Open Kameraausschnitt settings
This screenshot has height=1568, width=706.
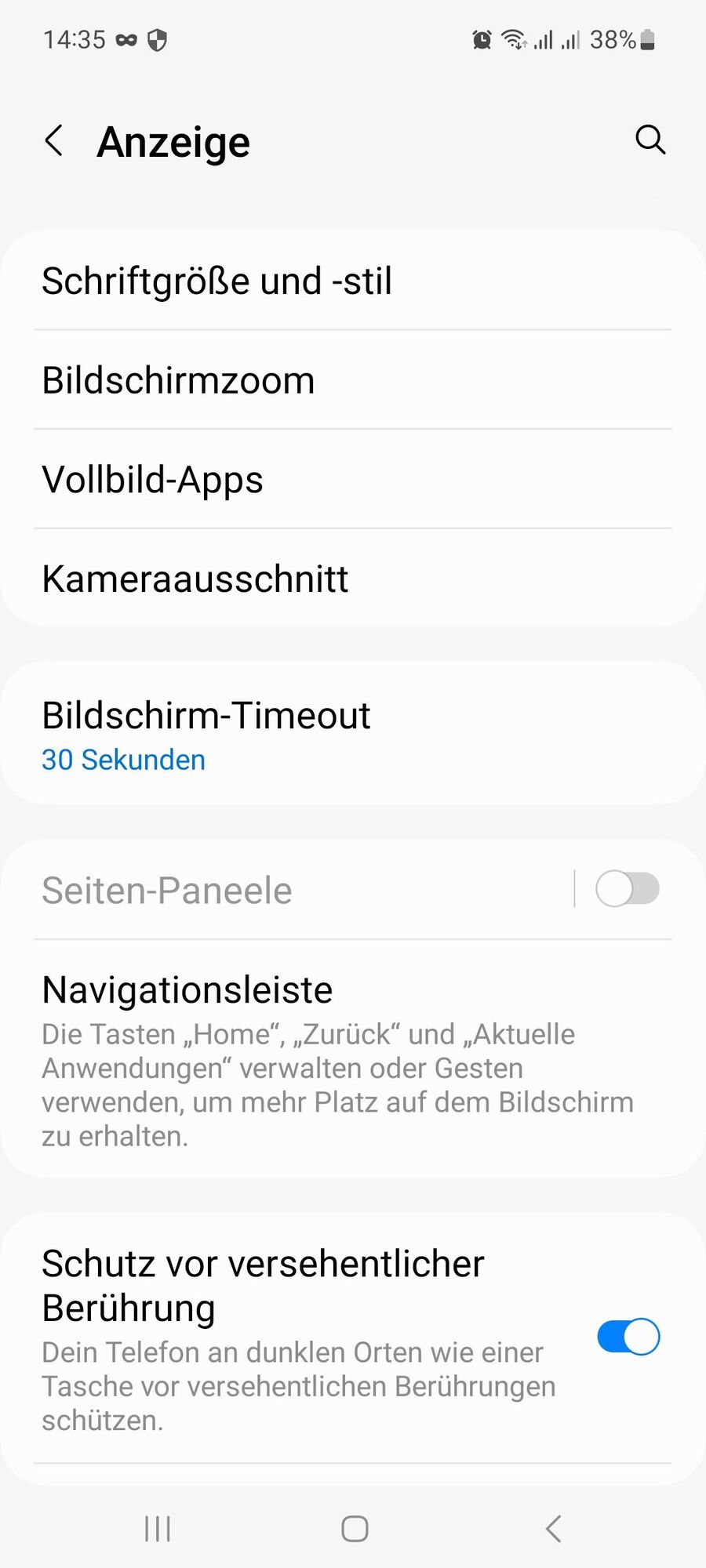[353, 579]
